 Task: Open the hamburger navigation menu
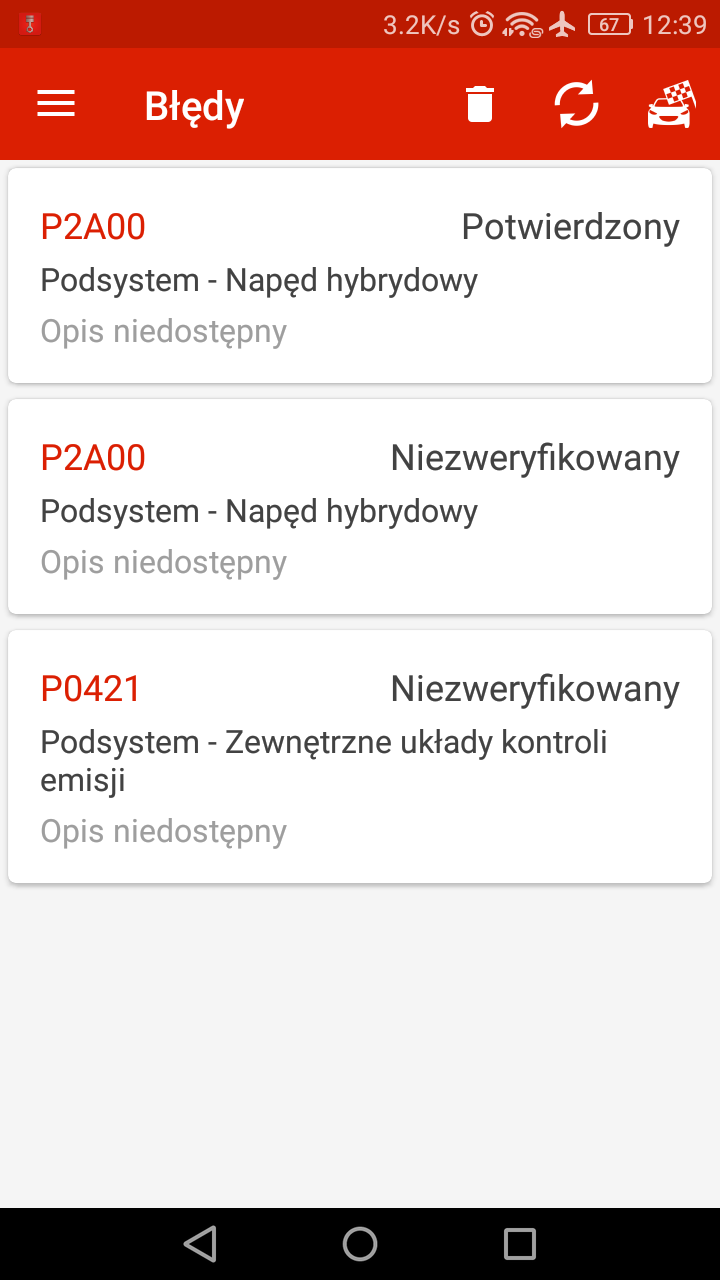tap(56, 104)
